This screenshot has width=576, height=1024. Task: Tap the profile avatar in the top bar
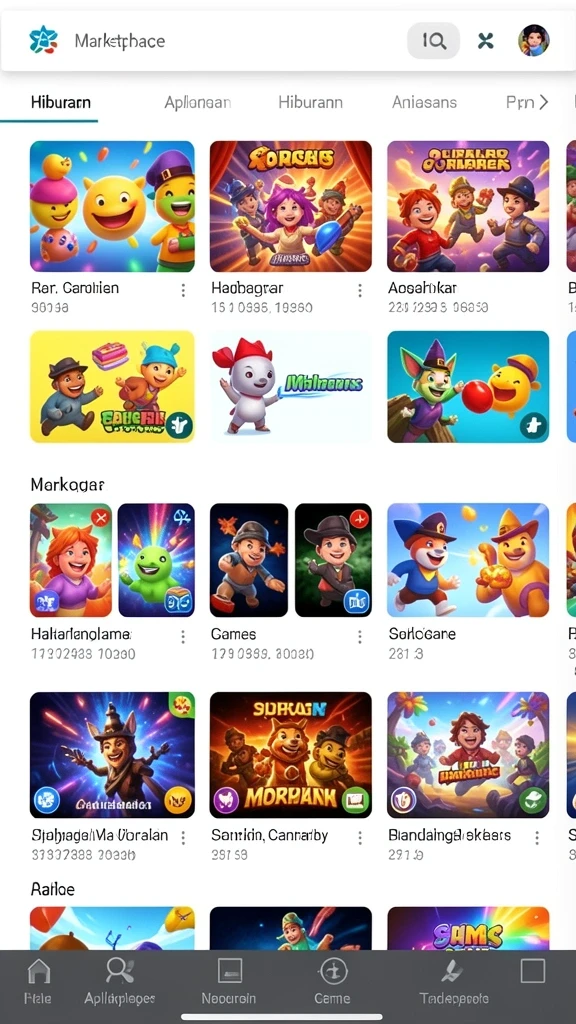pyautogui.click(x=534, y=40)
